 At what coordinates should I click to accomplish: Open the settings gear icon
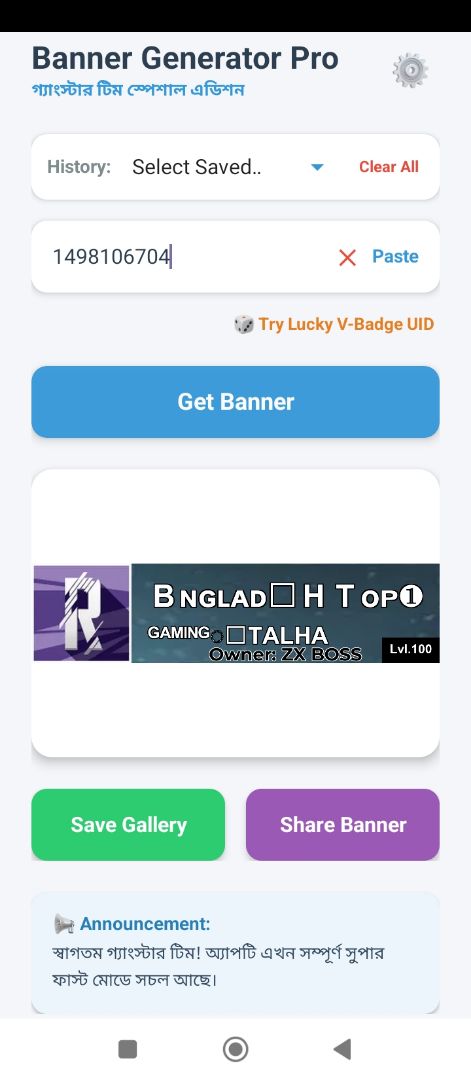(x=410, y=70)
